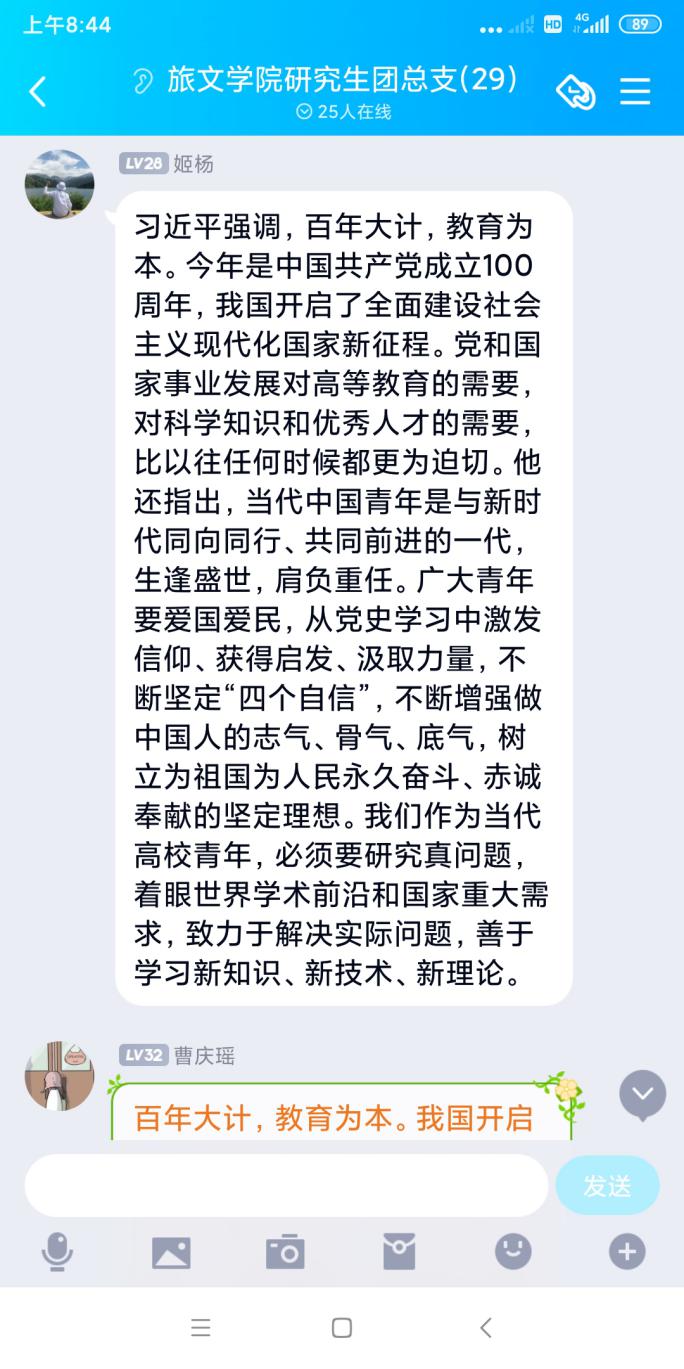Go back from the group chat

tap(38, 92)
